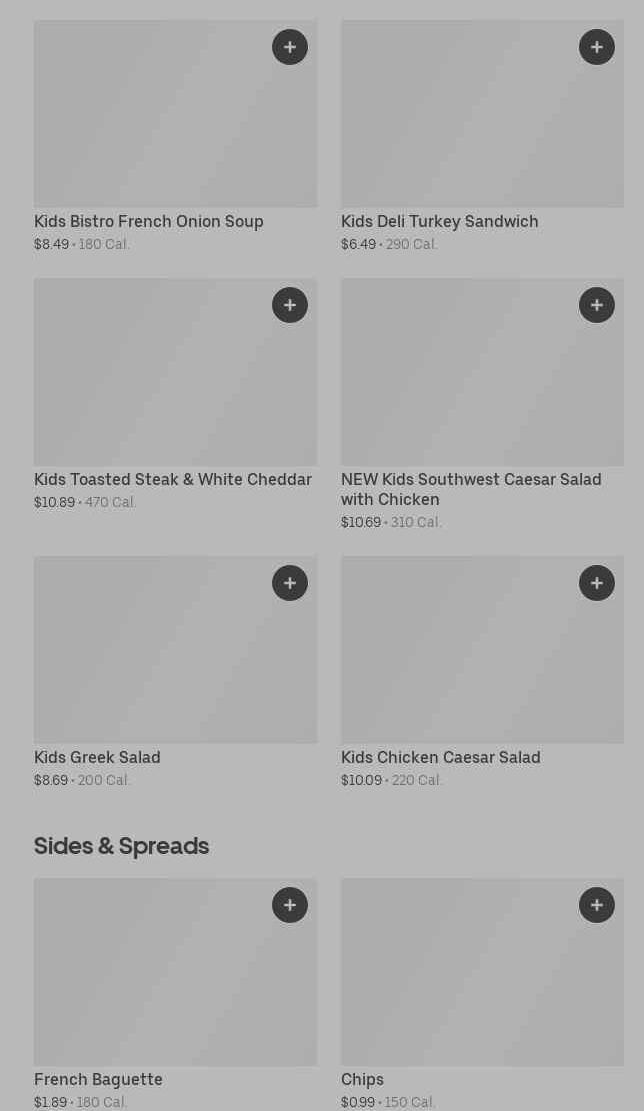
Task: Add French Baguette to cart
Action: 290,905
